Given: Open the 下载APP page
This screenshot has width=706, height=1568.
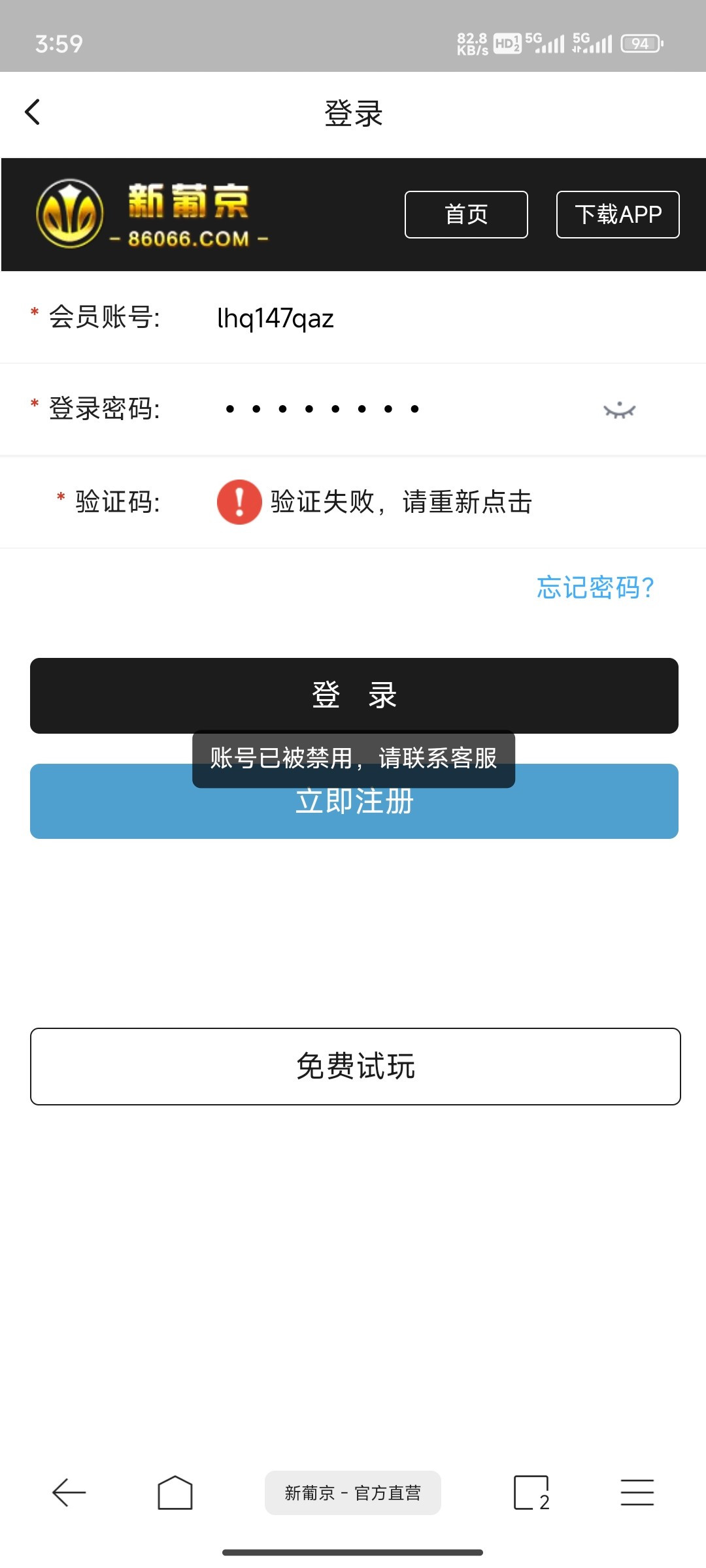Looking at the screenshot, I should [616, 214].
